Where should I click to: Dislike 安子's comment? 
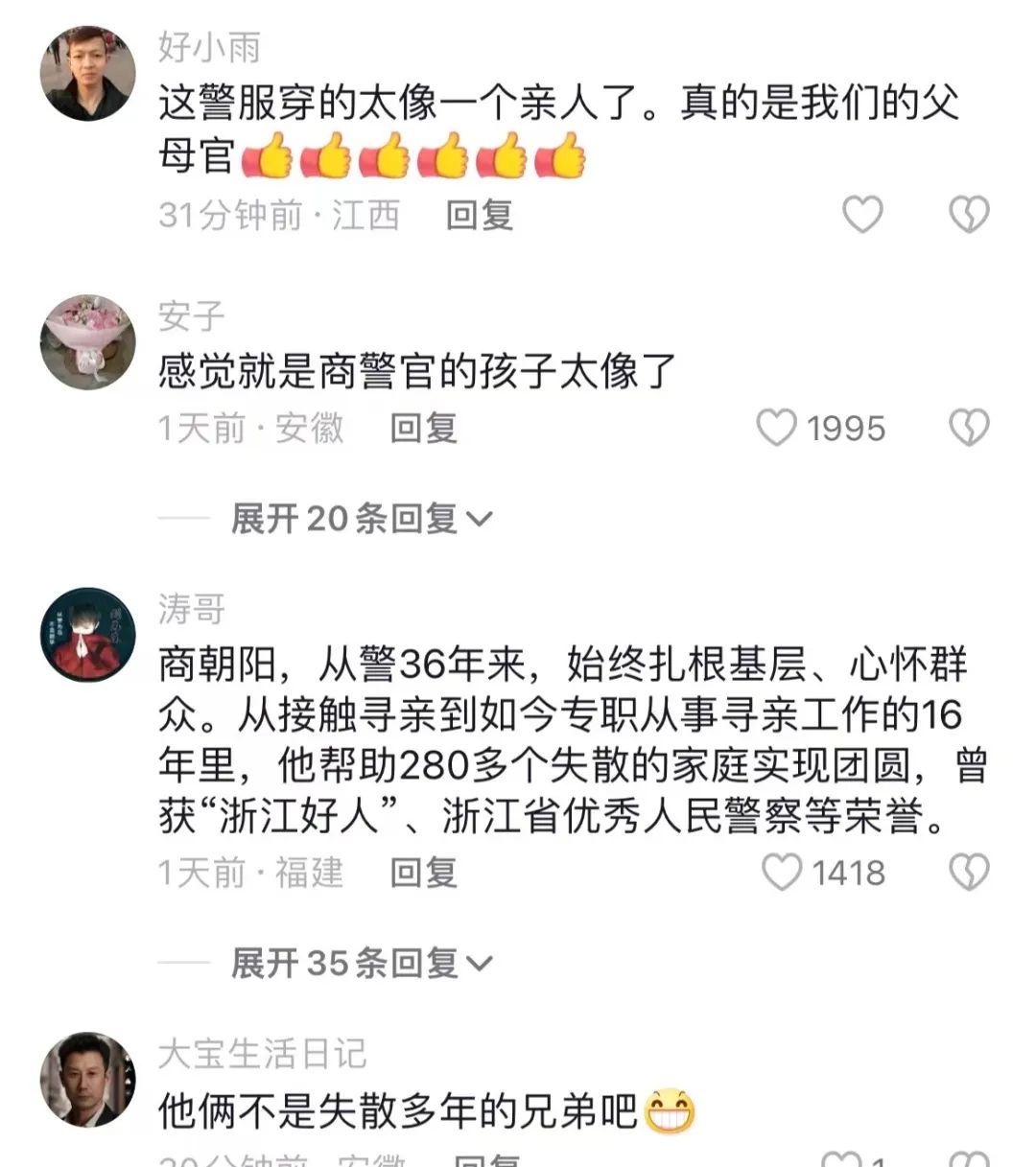[x=969, y=428]
